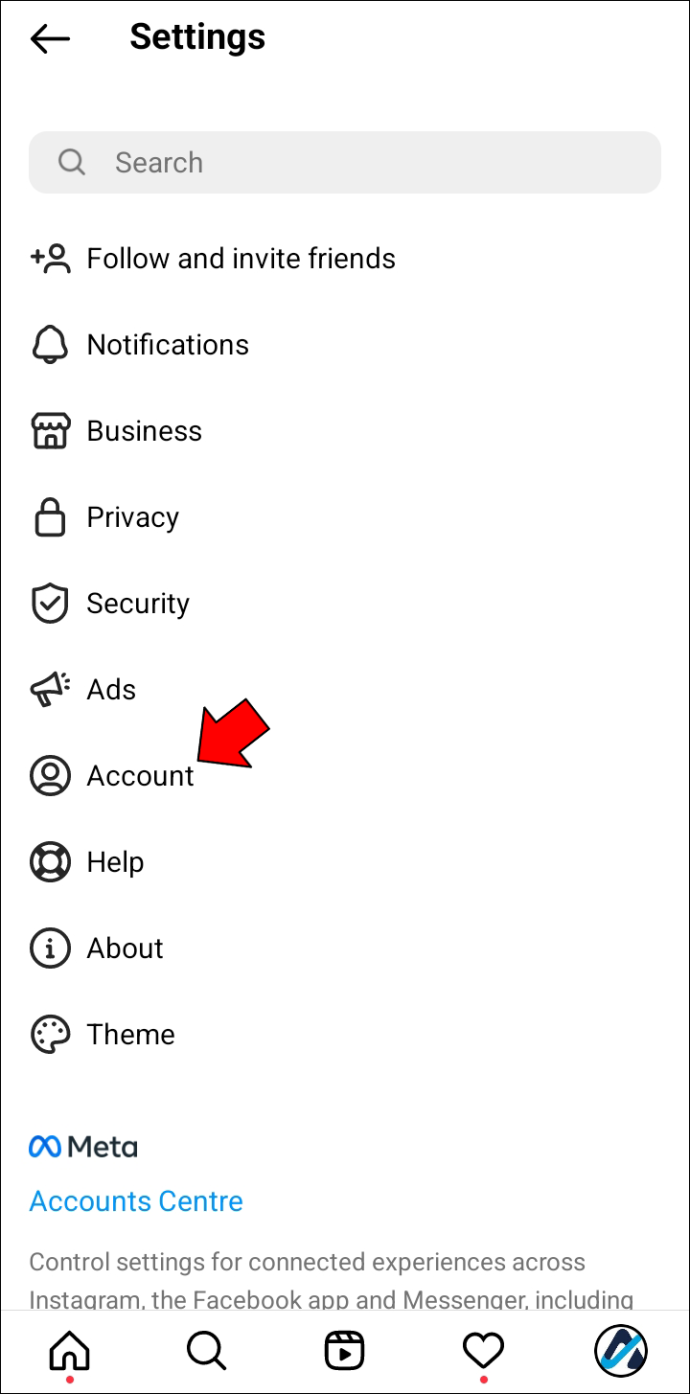The height and width of the screenshot is (1394, 690).
Task: Open Account settings
Action: [345, 775]
